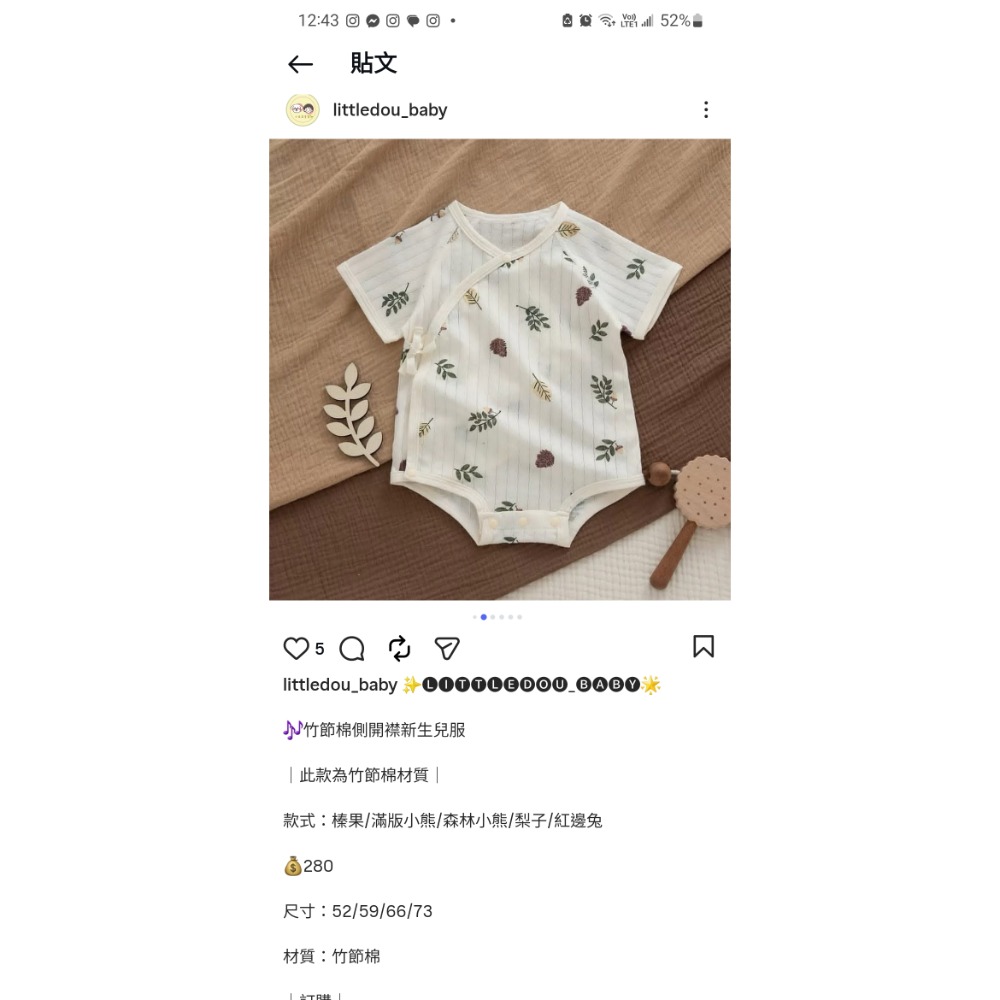Viewport: 1000px width, 1000px height.
Task: Repost this baby clothing post
Action: [400, 648]
